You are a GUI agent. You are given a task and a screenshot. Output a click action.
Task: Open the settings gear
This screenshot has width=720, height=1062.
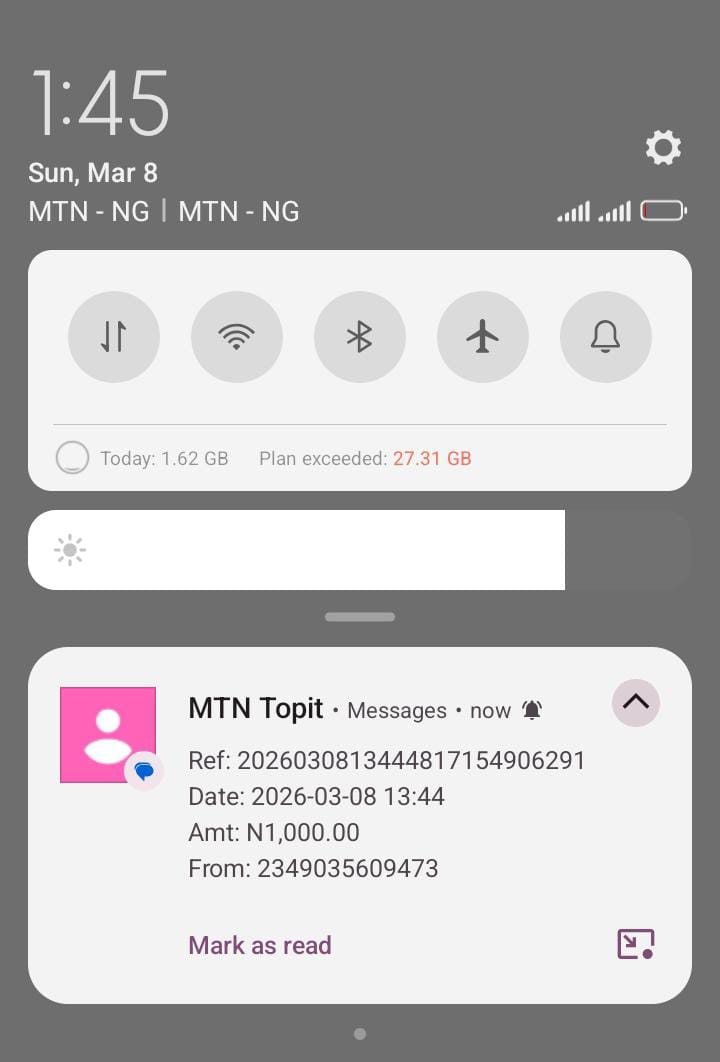pos(663,148)
